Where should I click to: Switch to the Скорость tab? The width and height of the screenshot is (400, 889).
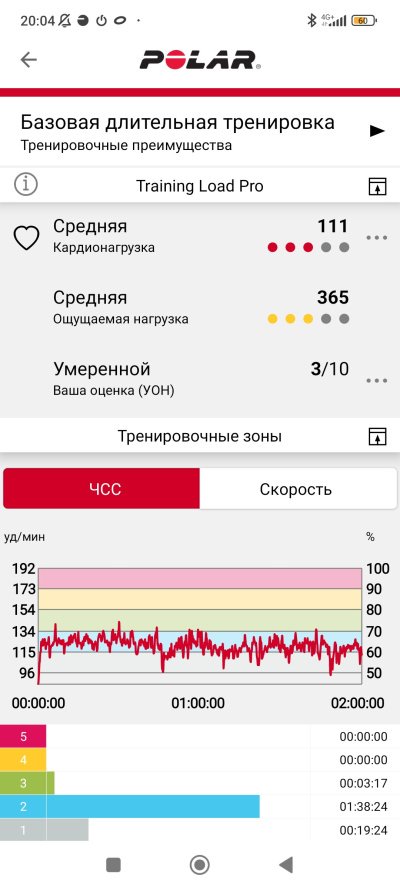pos(297,488)
